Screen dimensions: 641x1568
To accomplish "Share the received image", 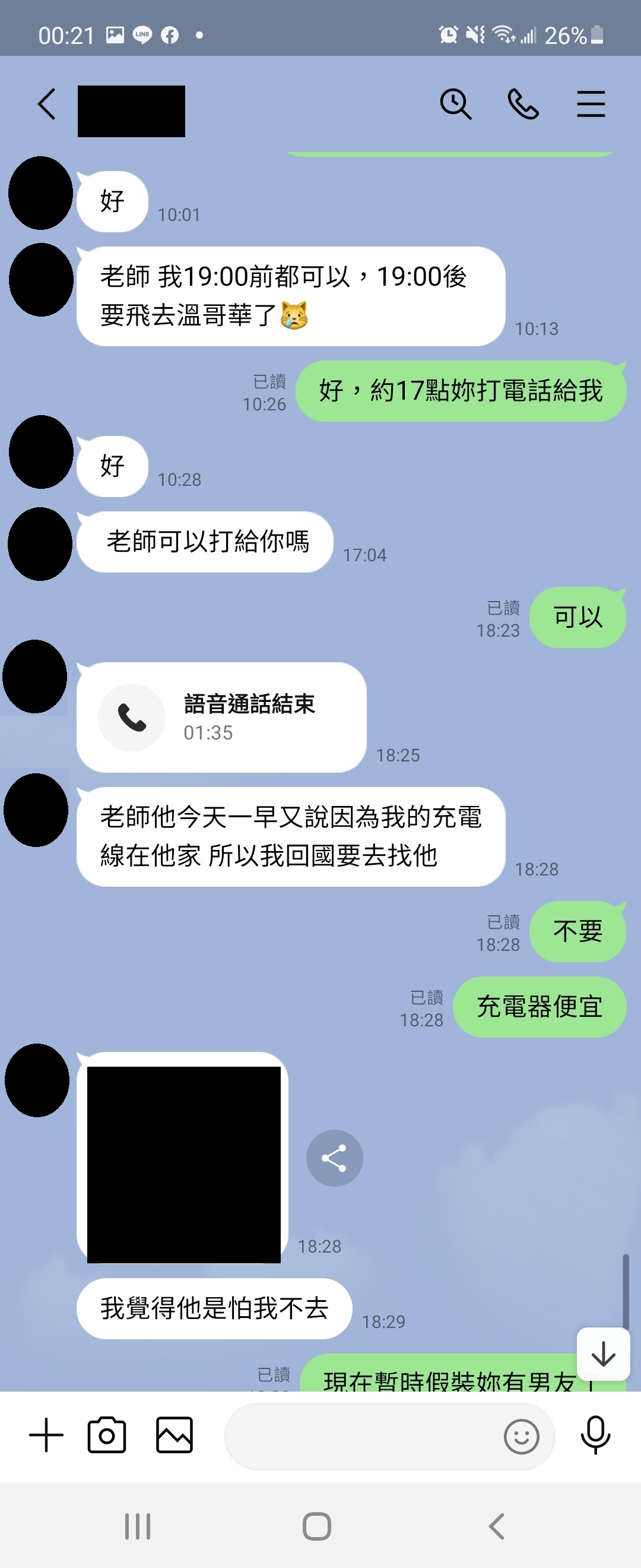I will (x=335, y=1158).
